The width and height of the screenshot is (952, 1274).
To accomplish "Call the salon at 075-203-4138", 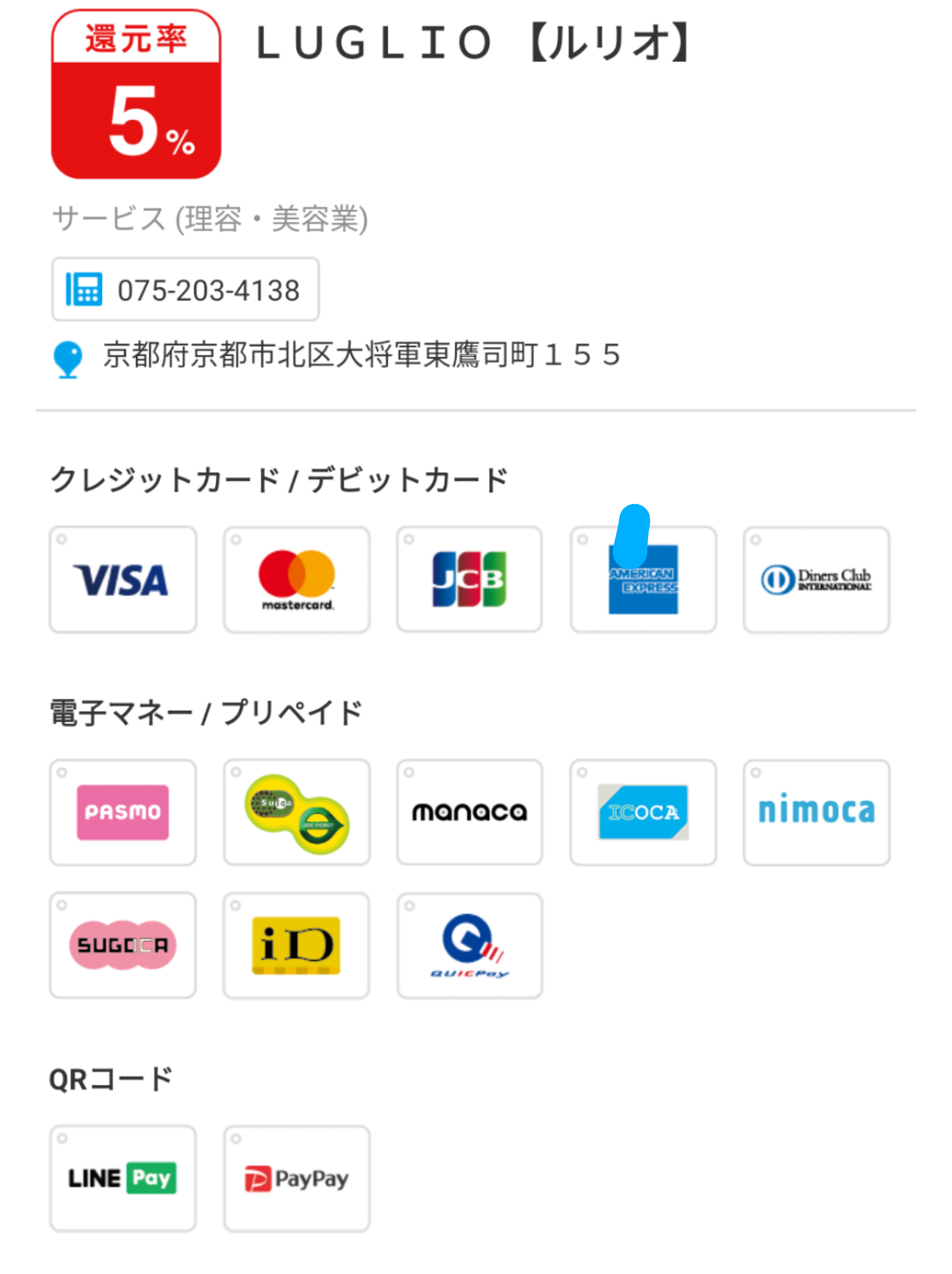I will pyautogui.click(x=185, y=290).
